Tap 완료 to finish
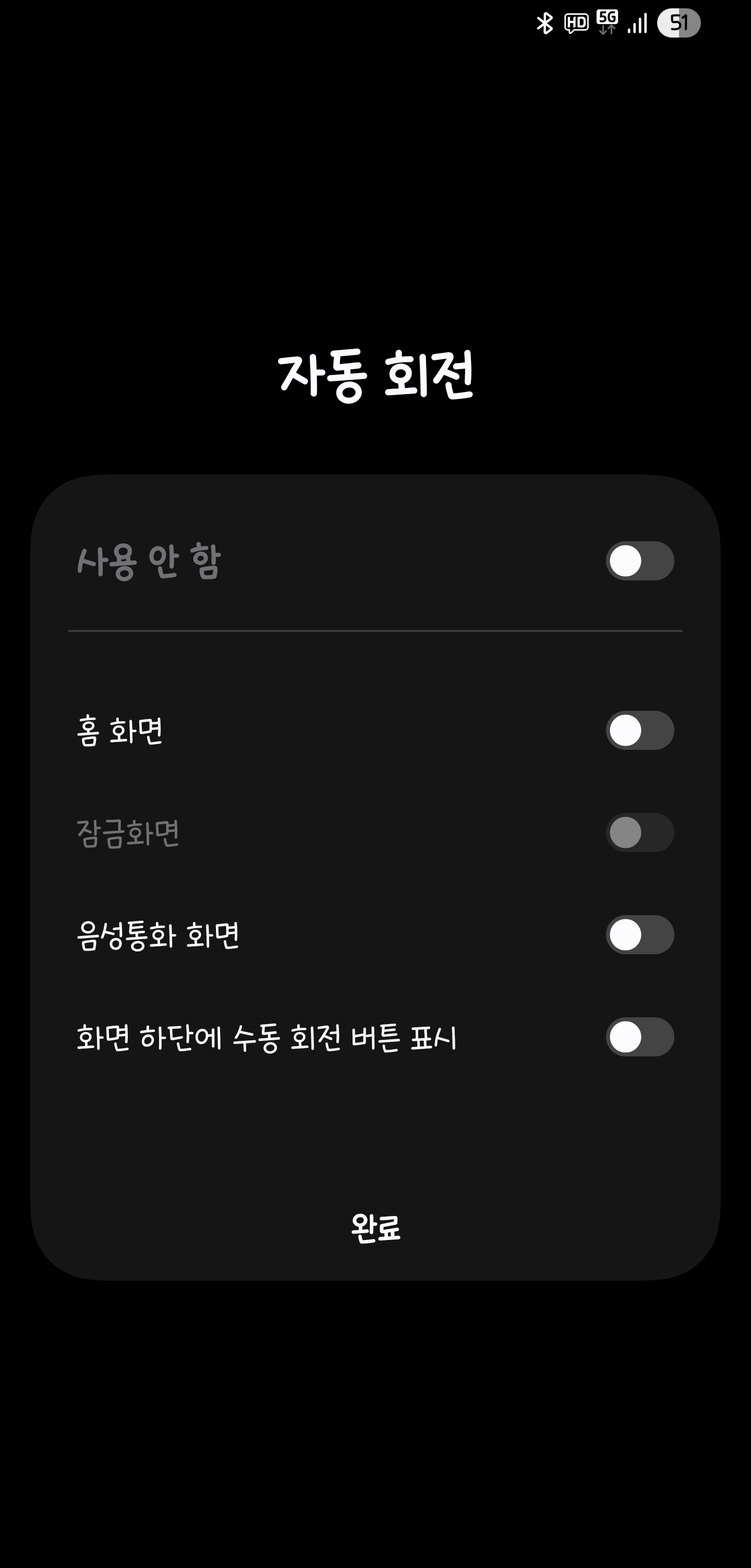 click(x=375, y=1227)
